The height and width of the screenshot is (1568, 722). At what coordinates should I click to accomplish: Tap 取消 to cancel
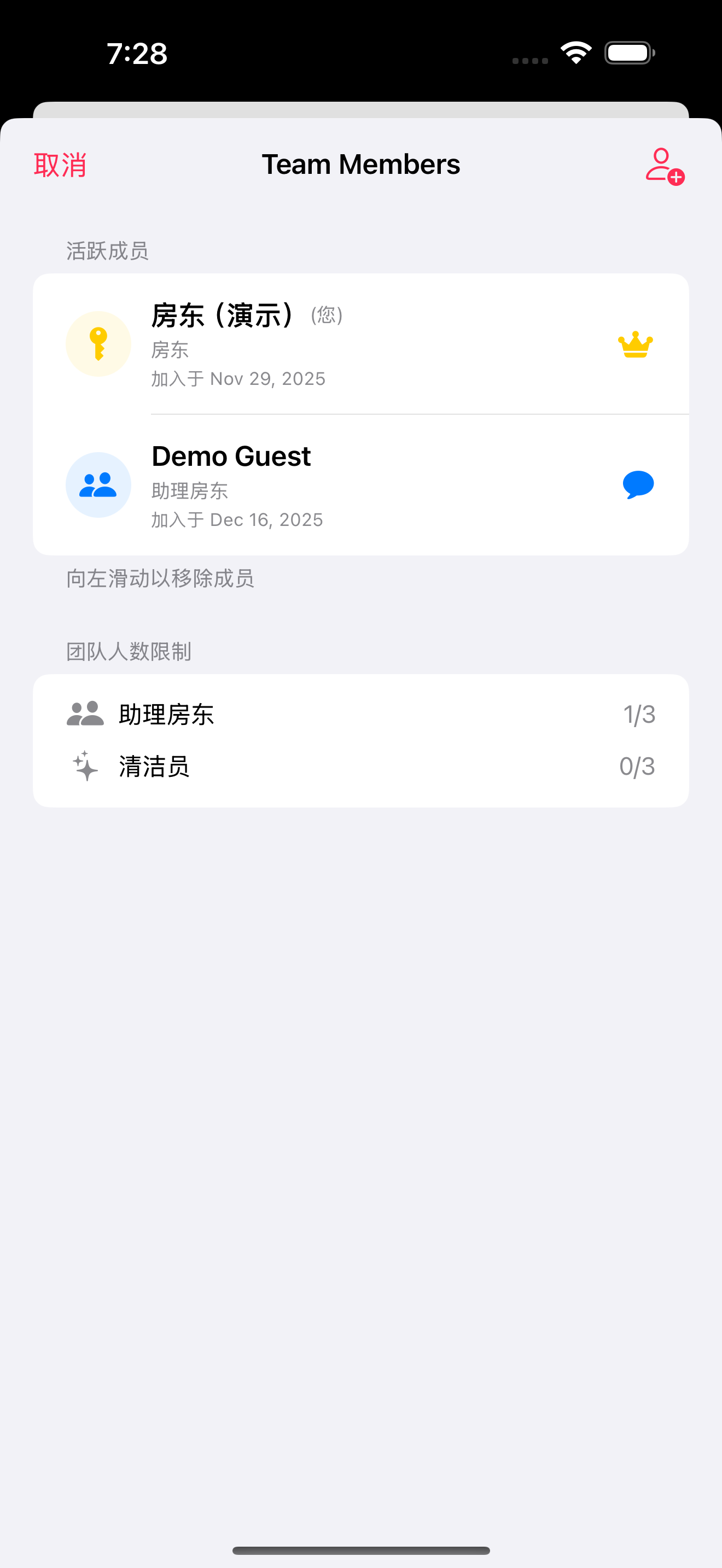pos(60,165)
